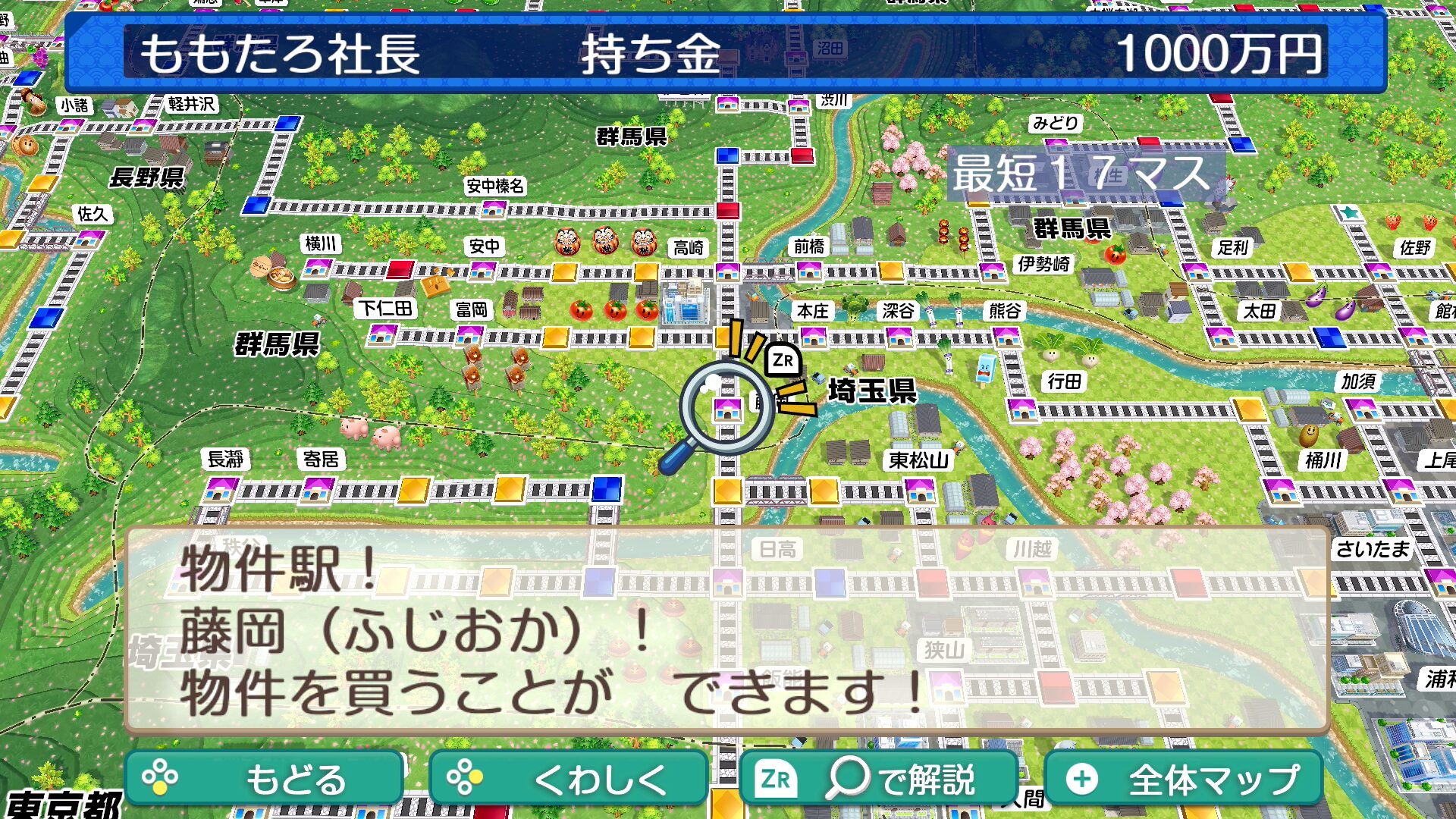Tap the magnifying glass cursor on the map
The image size is (1456, 819).
pyautogui.click(x=726, y=409)
